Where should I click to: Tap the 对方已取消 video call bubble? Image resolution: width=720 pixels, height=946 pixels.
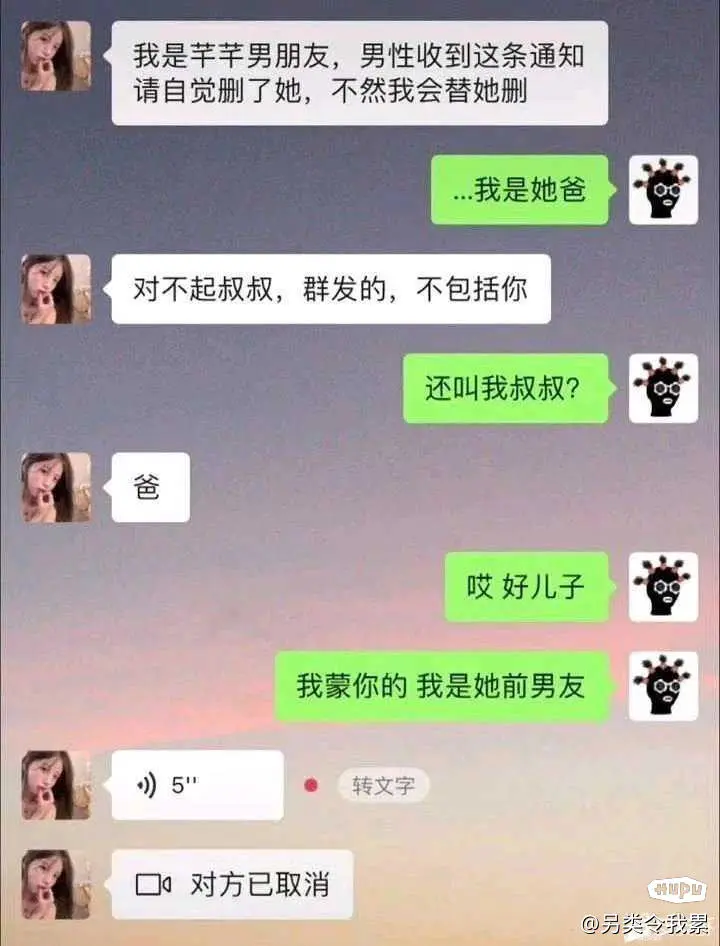[232, 884]
